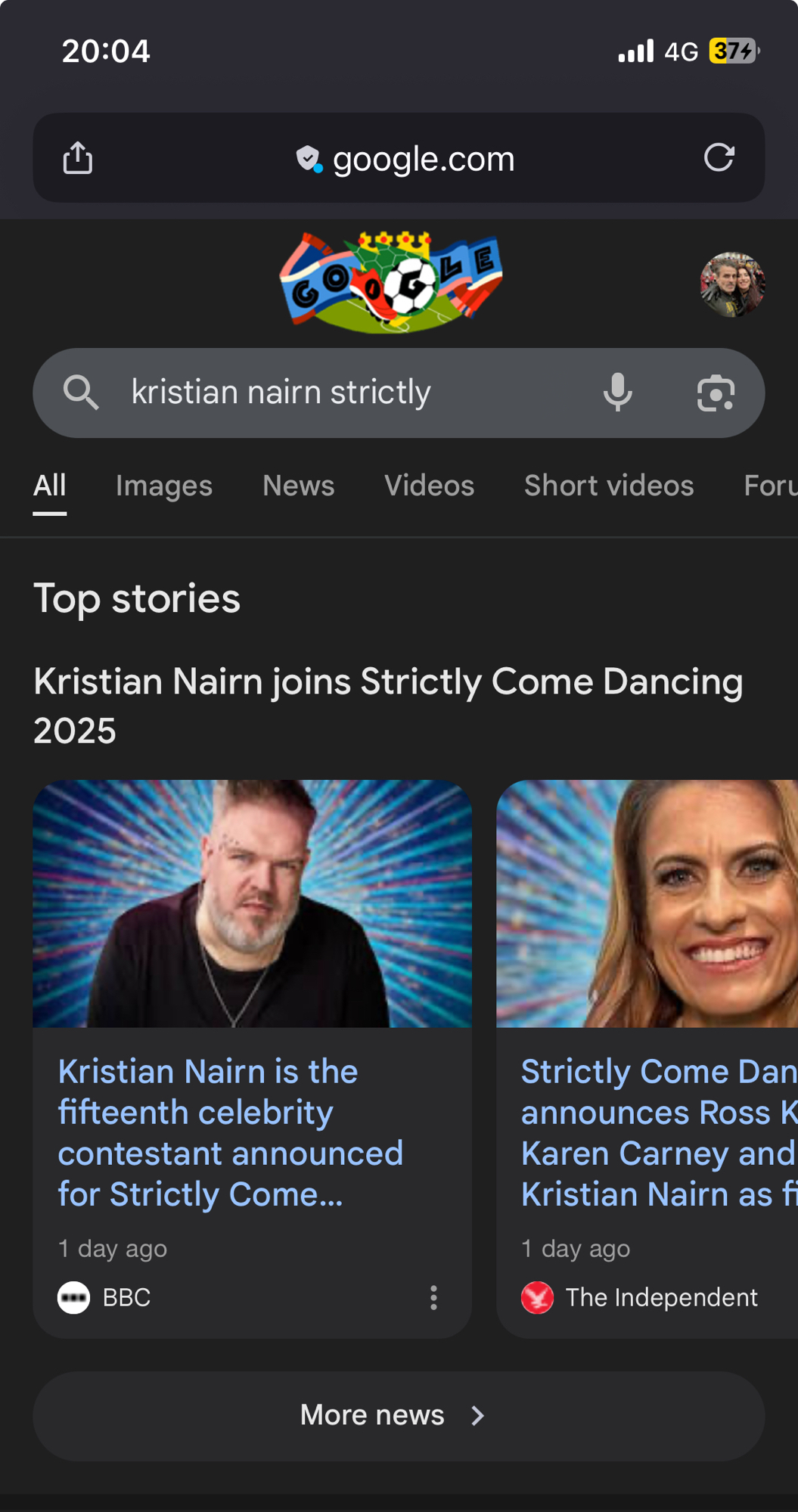Switch to the Videos tab
Viewport: 798px width, 1512px height.
pyautogui.click(x=429, y=486)
